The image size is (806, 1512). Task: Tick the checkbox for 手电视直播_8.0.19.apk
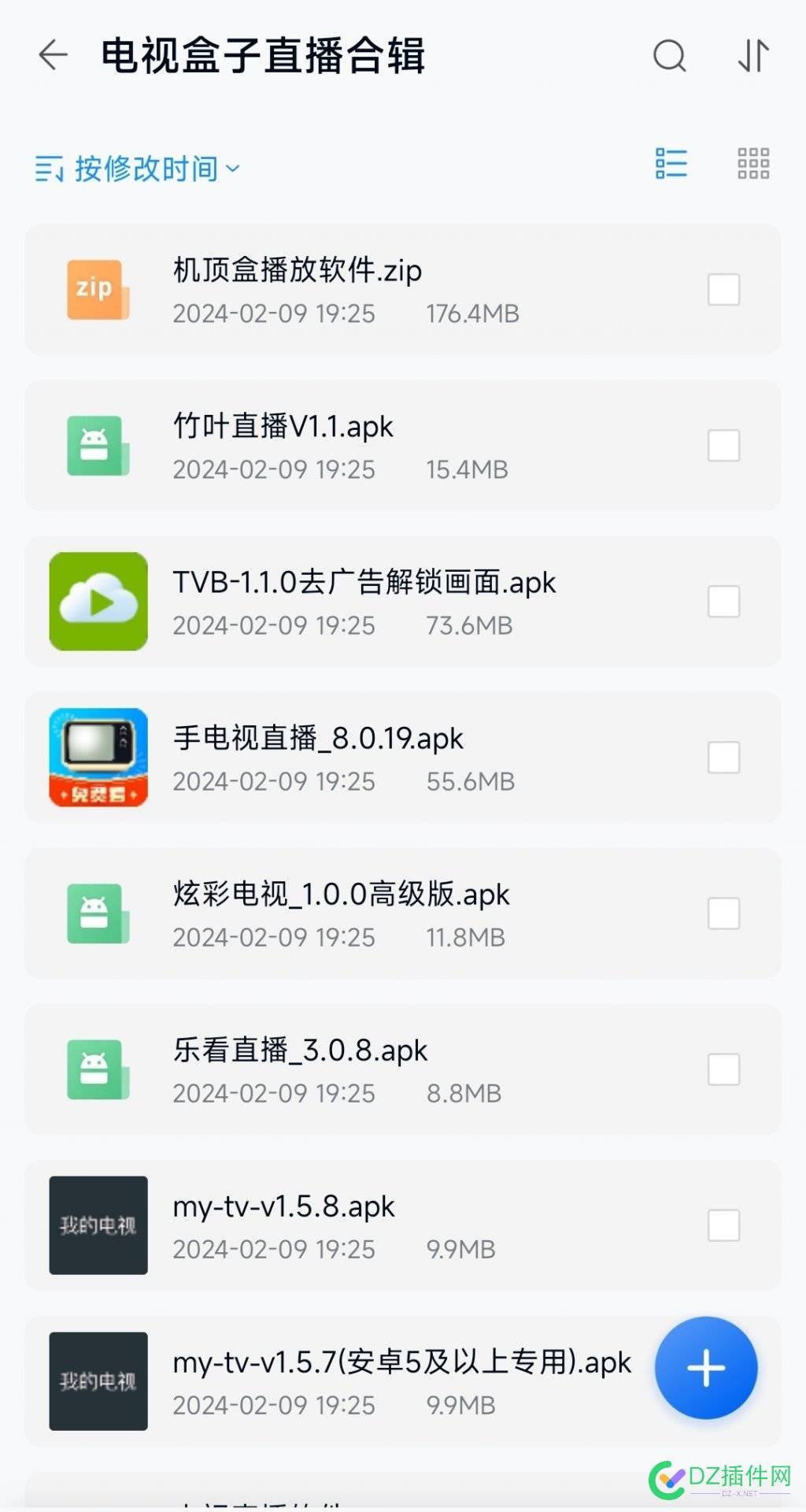click(x=723, y=757)
